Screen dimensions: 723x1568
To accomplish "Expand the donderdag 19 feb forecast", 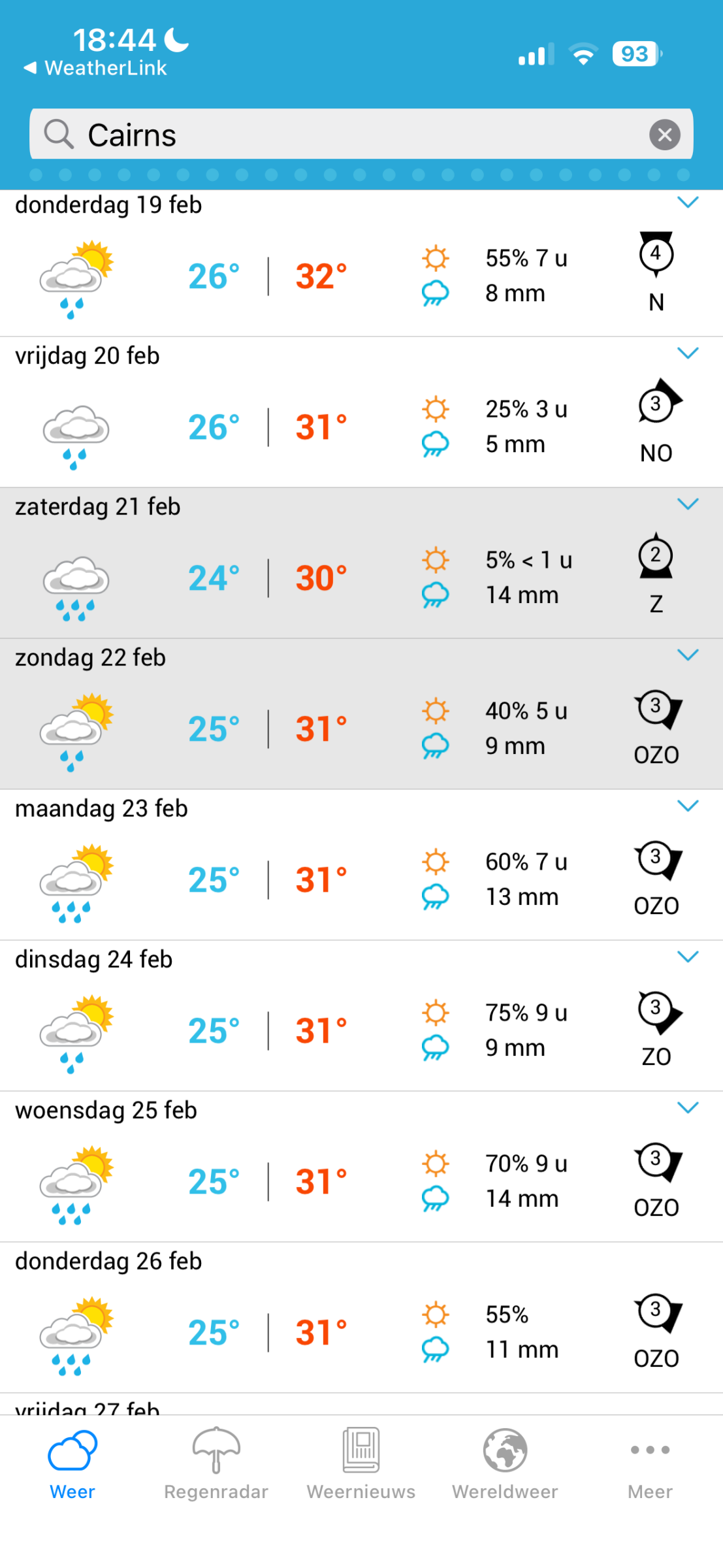I will (688, 203).
